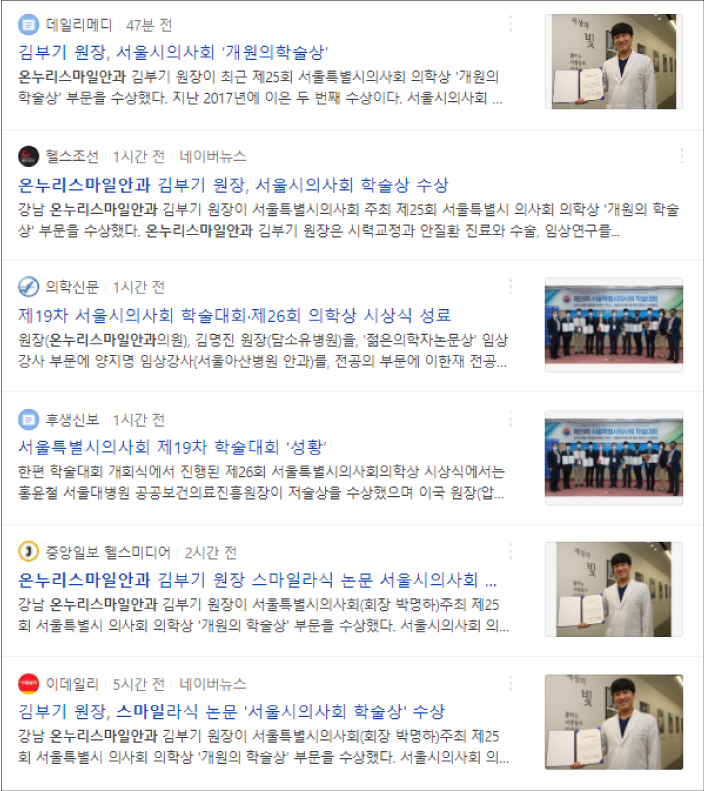Open thumbnail of the 중앙일보 헬스미디어 article
The image size is (704, 791).
coord(613,589)
